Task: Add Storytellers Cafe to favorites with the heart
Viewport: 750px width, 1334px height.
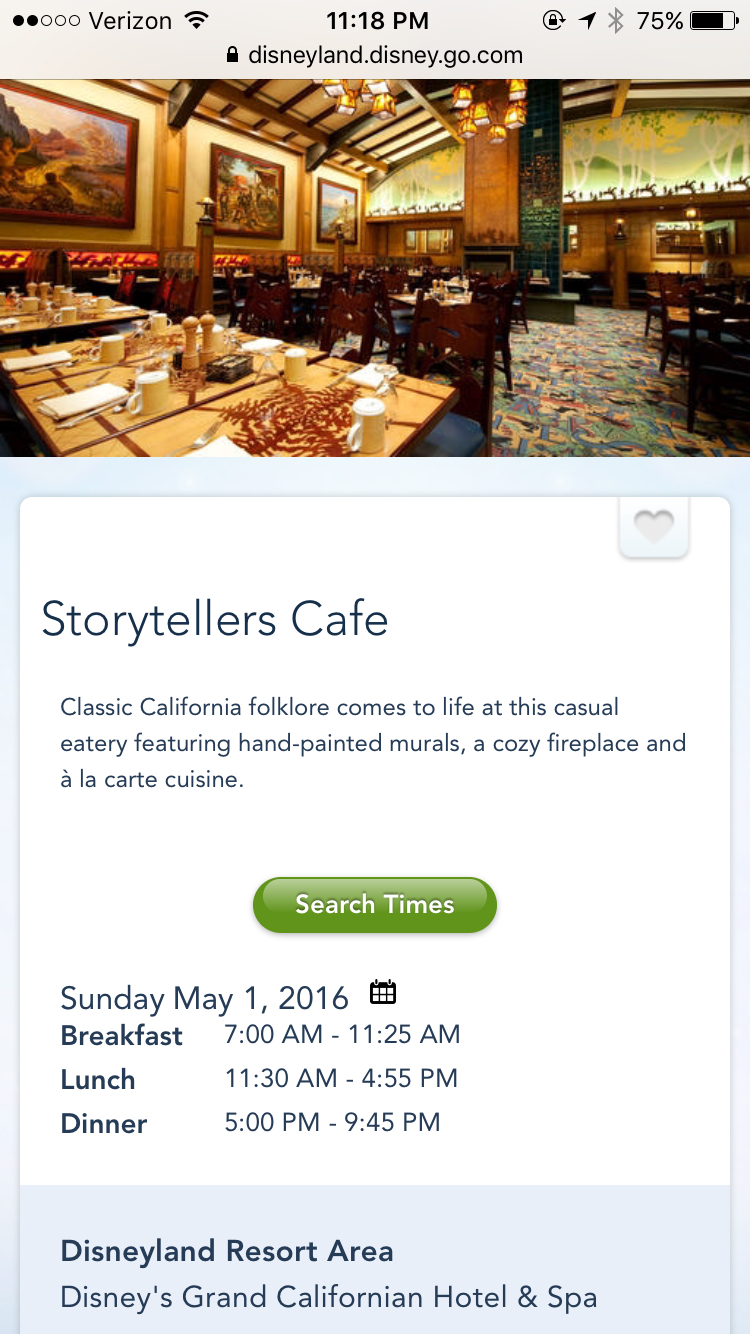Action: point(654,526)
